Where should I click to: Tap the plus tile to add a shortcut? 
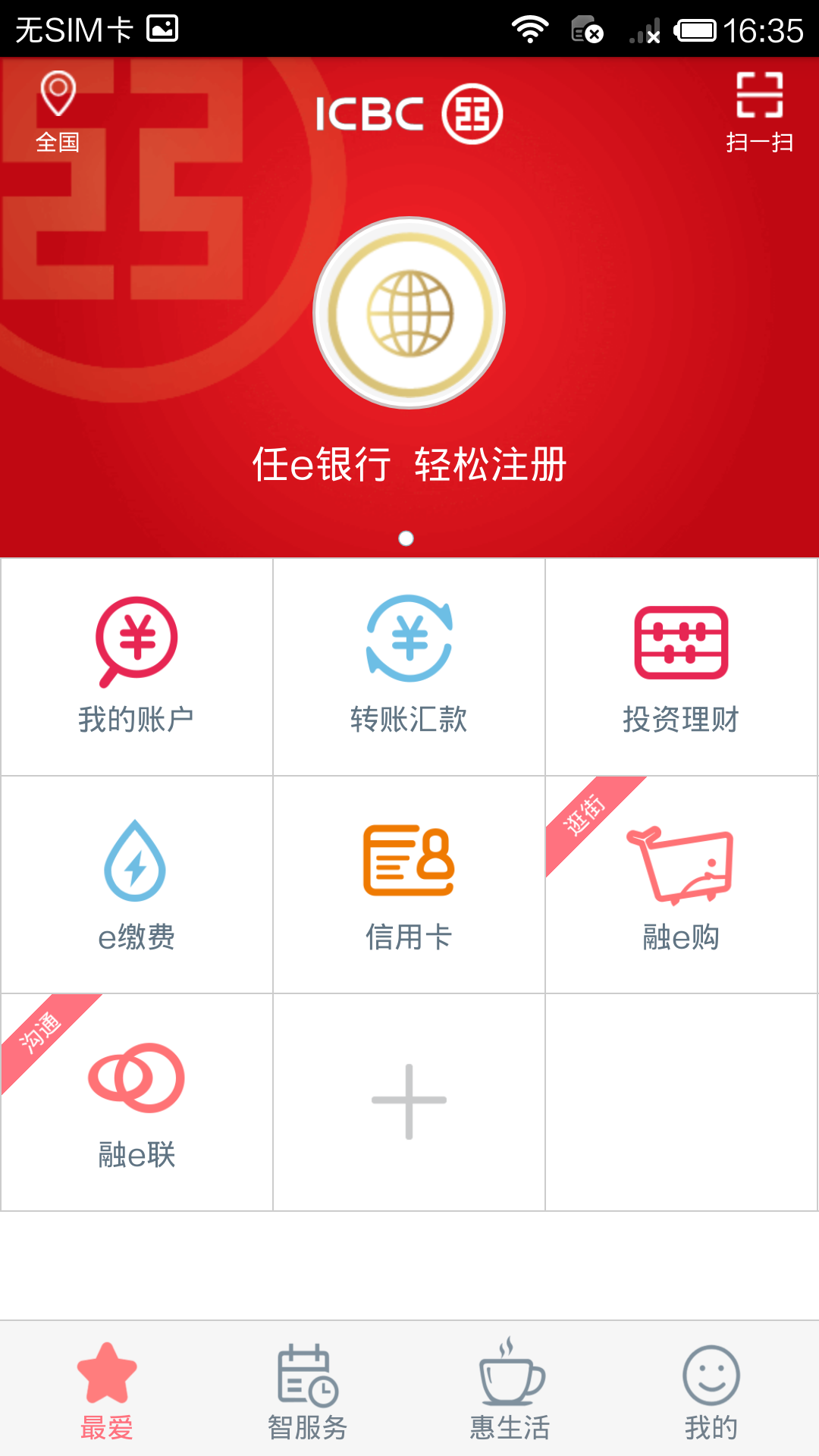coord(409,1102)
